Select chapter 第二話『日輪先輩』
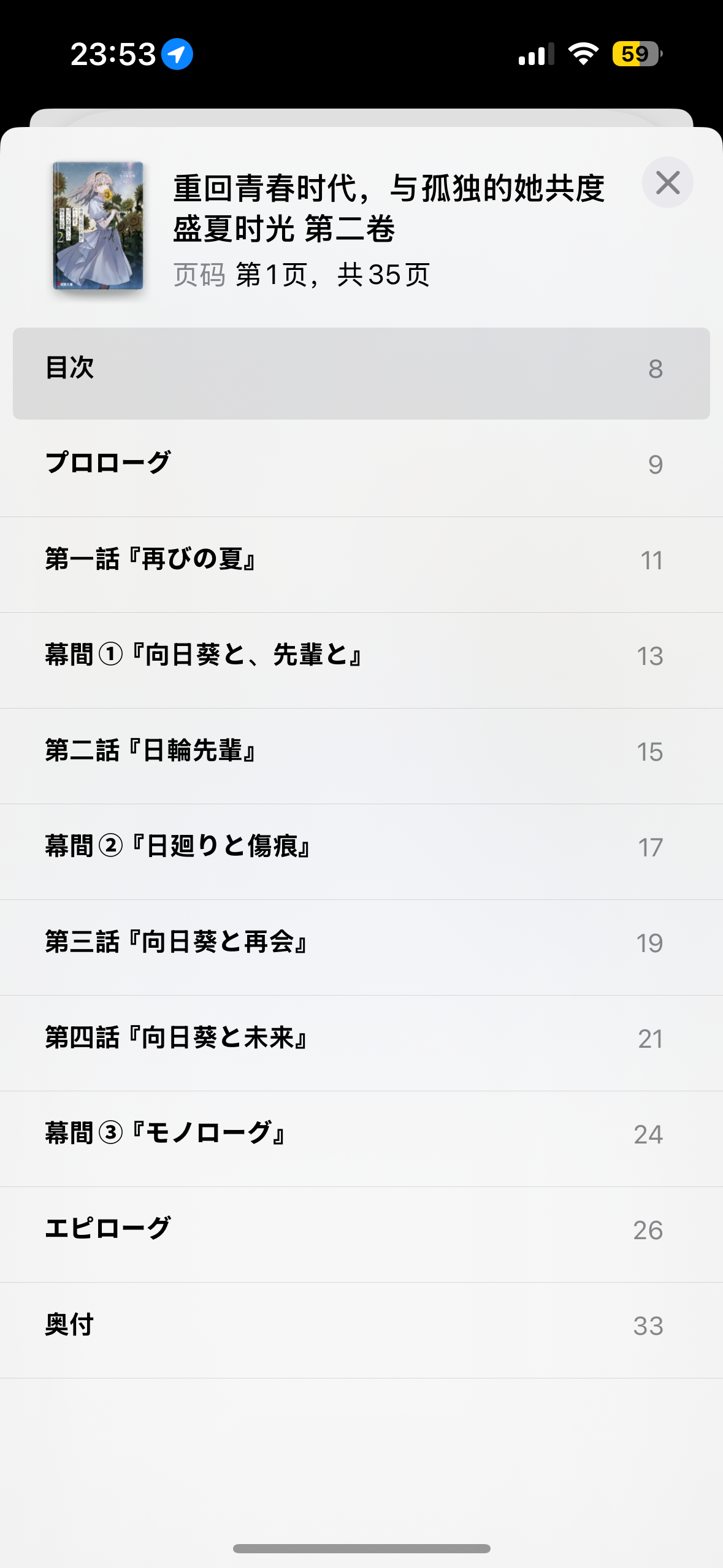Viewport: 723px width, 1568px height. click(361, 751)
